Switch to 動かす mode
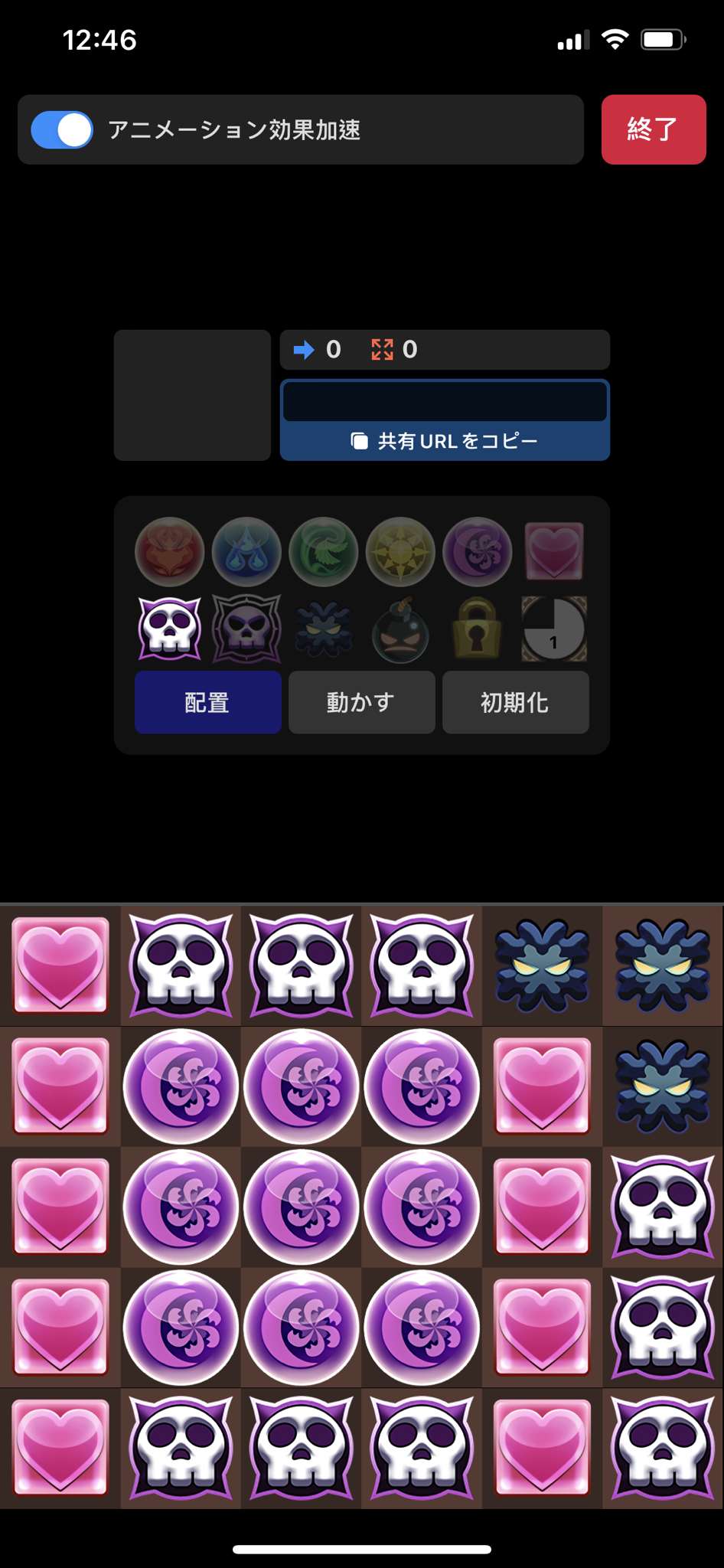This screenshot has height=1568, width=724. pyautogui.click(x=361, y=702)
